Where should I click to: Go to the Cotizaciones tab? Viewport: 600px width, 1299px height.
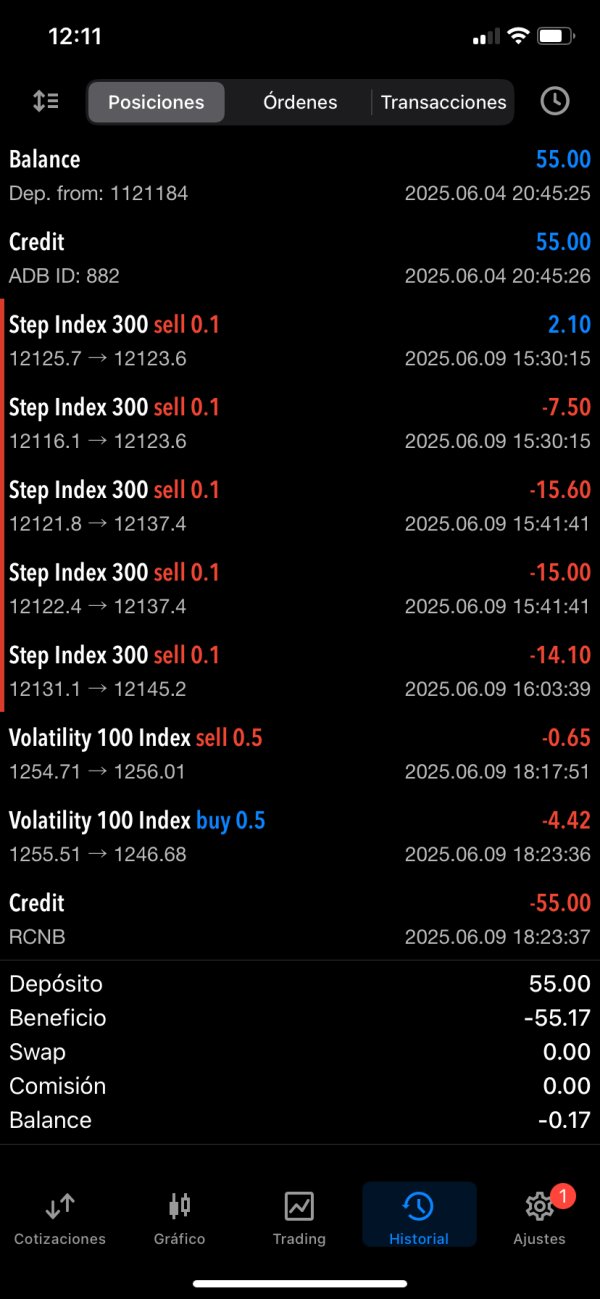click(x=60, y=1217)
